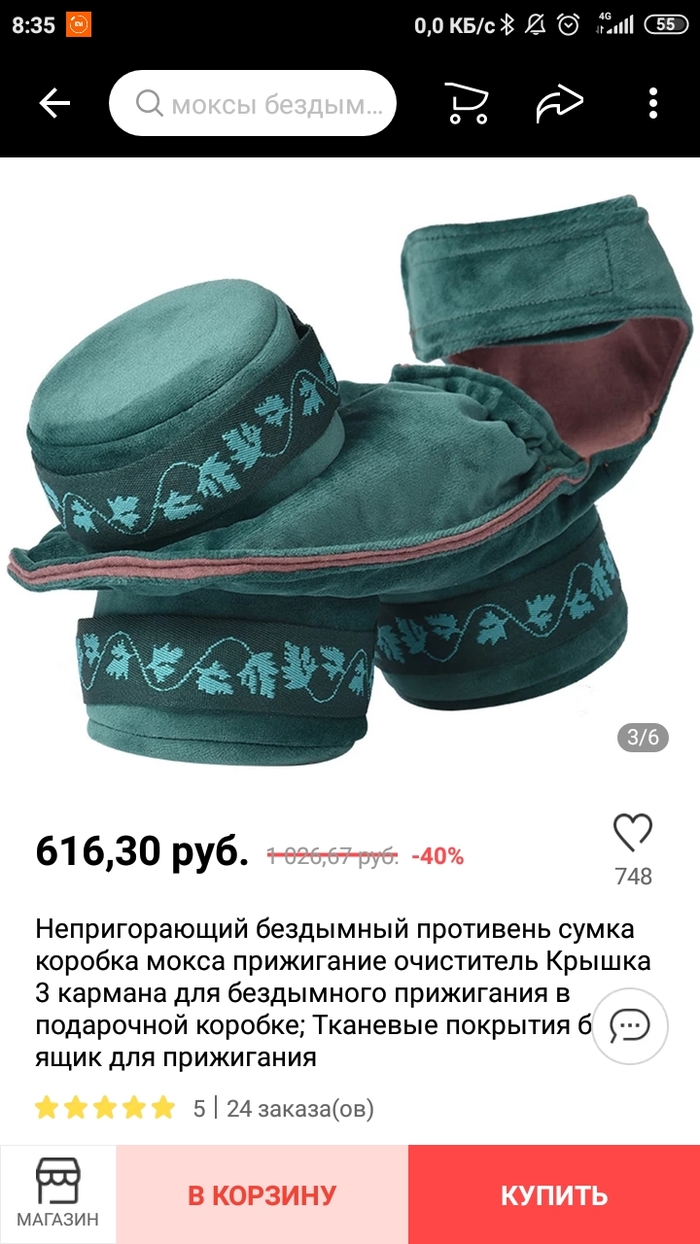Open the Магазин store page
This screenshot has height=1244, width=700.
(58, 1194)
